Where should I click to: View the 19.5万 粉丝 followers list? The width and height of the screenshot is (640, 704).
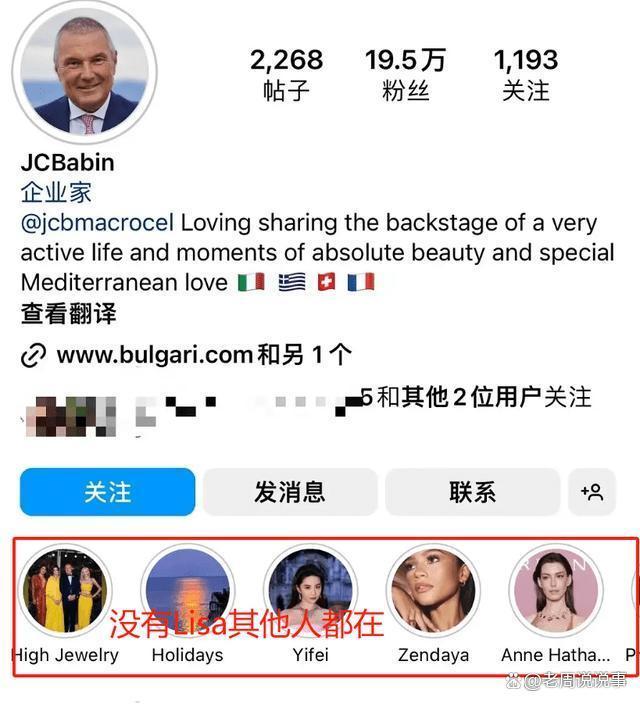point(405,74)
